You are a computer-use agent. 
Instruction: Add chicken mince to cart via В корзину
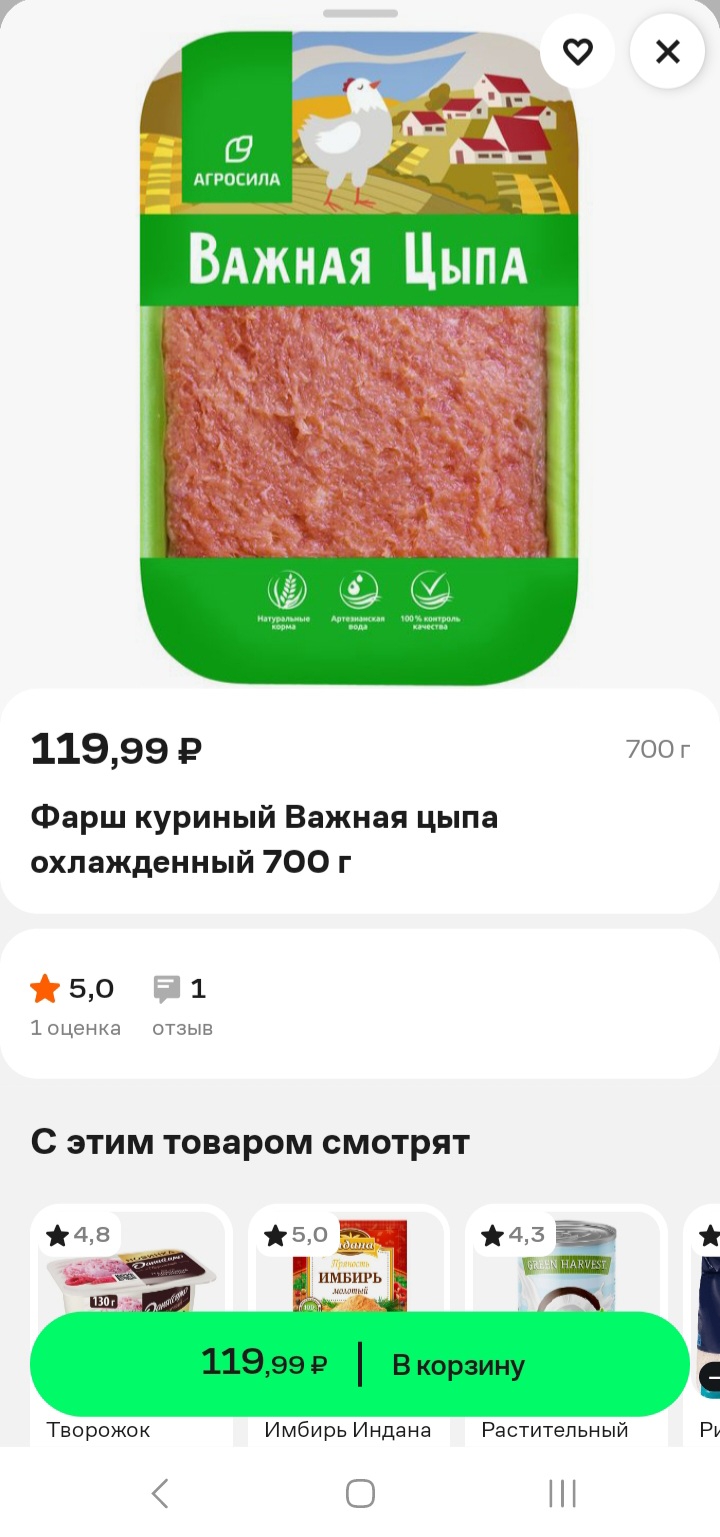pyautogui.click(x=360, y=1364)
